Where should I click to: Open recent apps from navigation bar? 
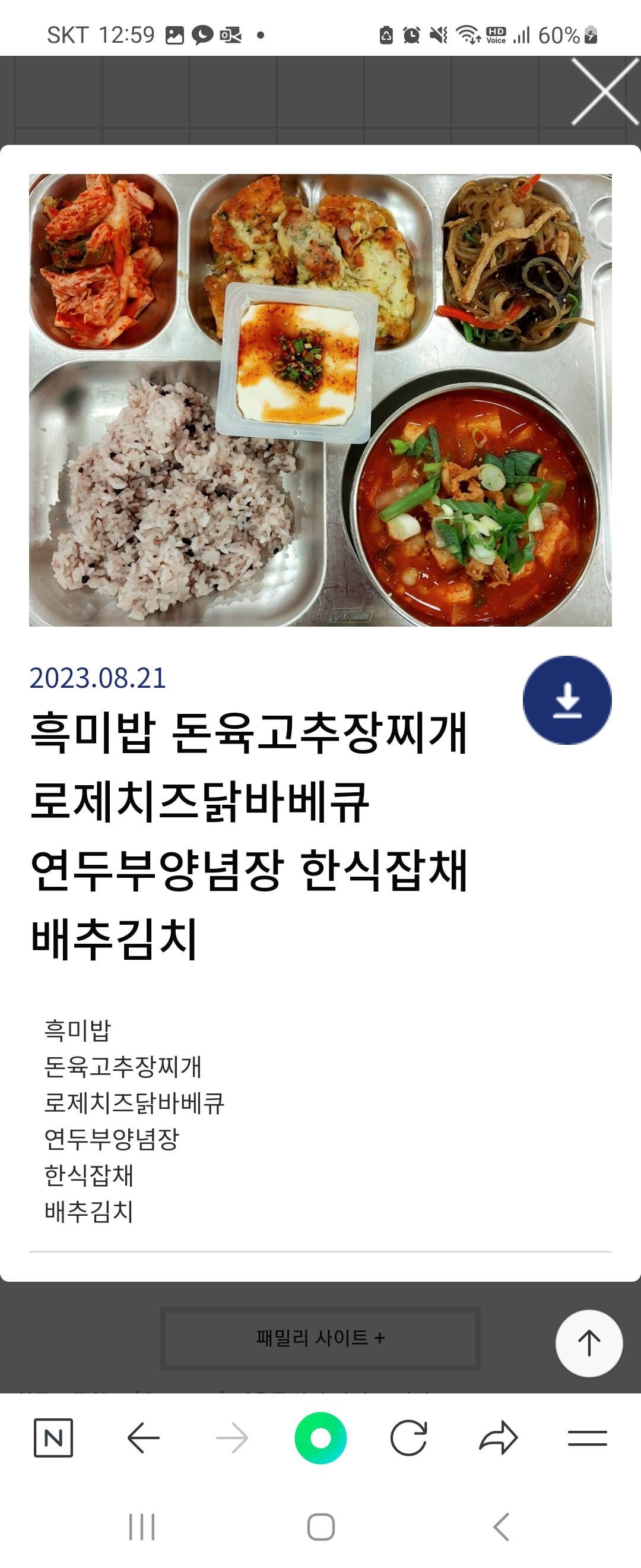(x=142, y=1526)
